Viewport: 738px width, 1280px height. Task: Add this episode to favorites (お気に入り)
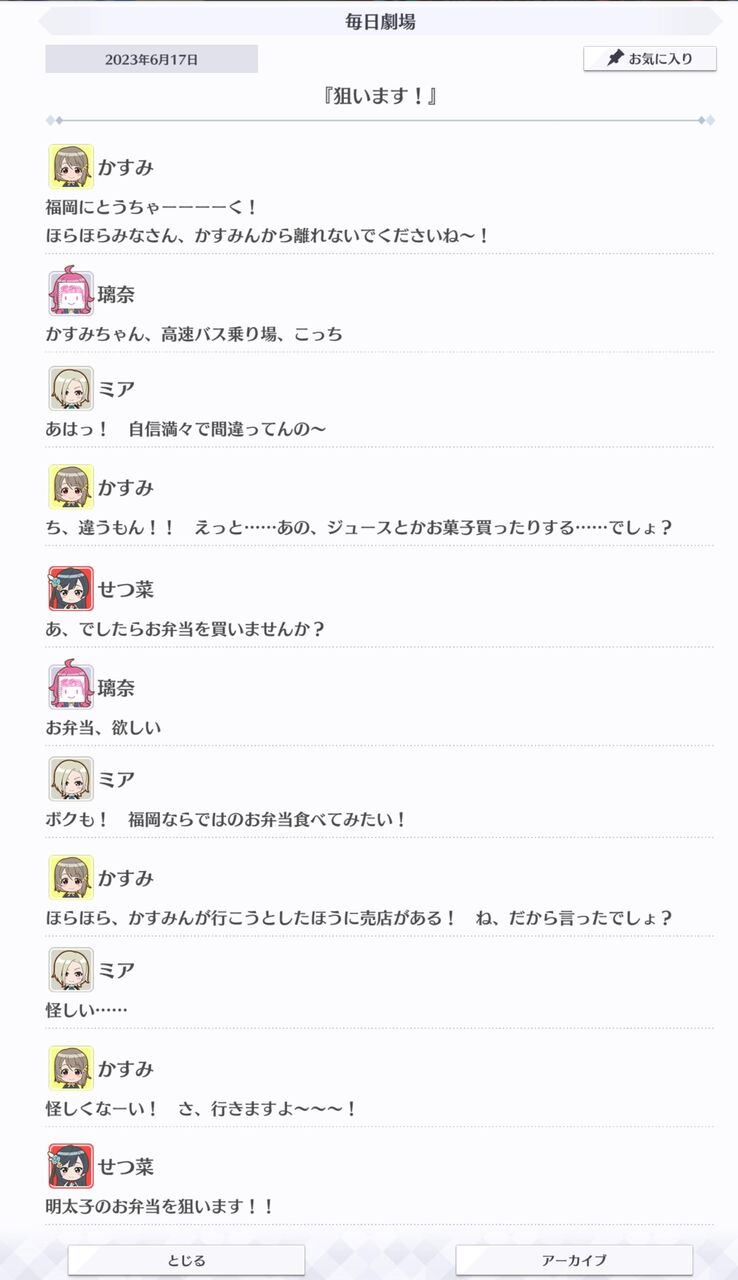650,59
